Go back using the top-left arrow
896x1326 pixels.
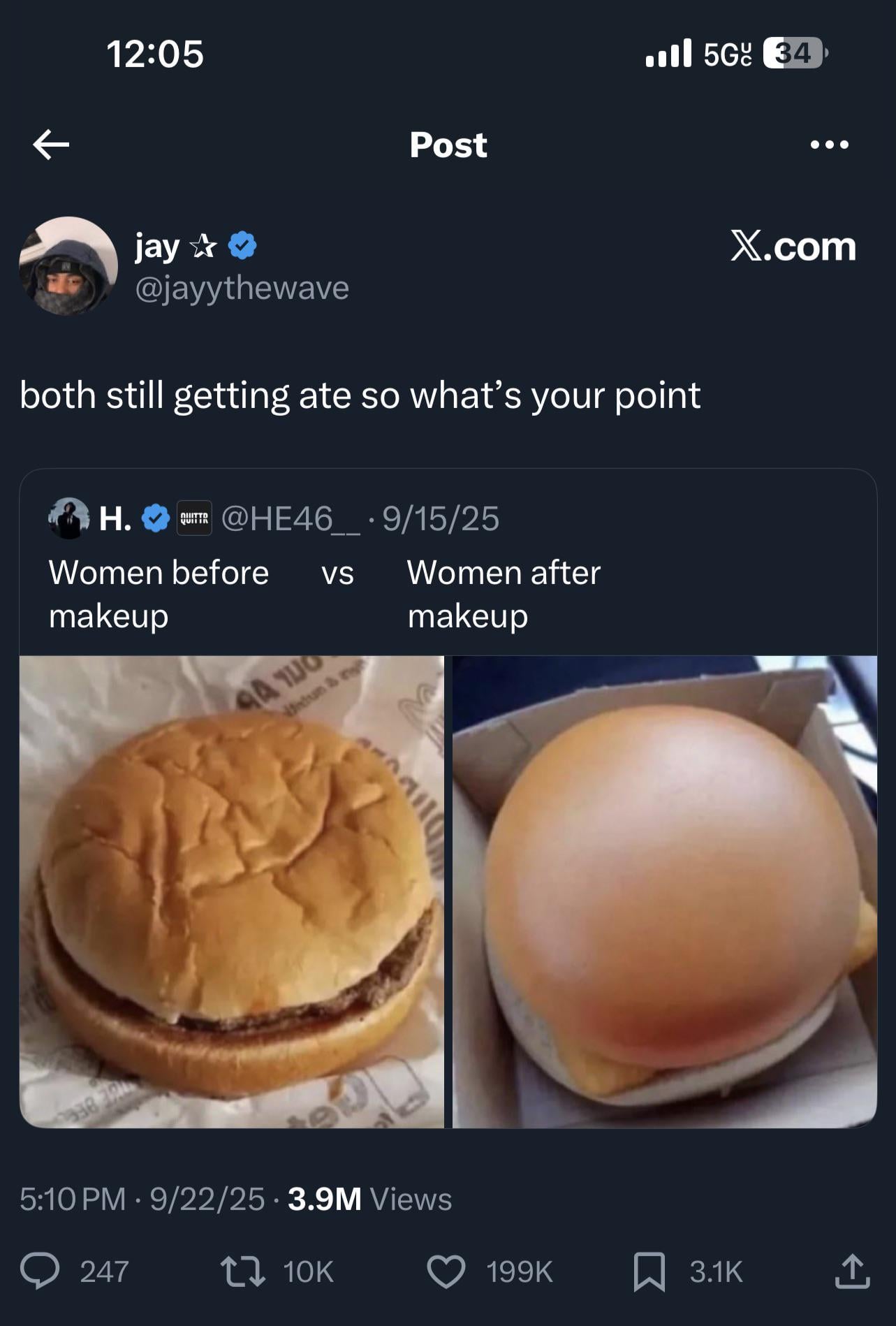click(x=51, y=145)
